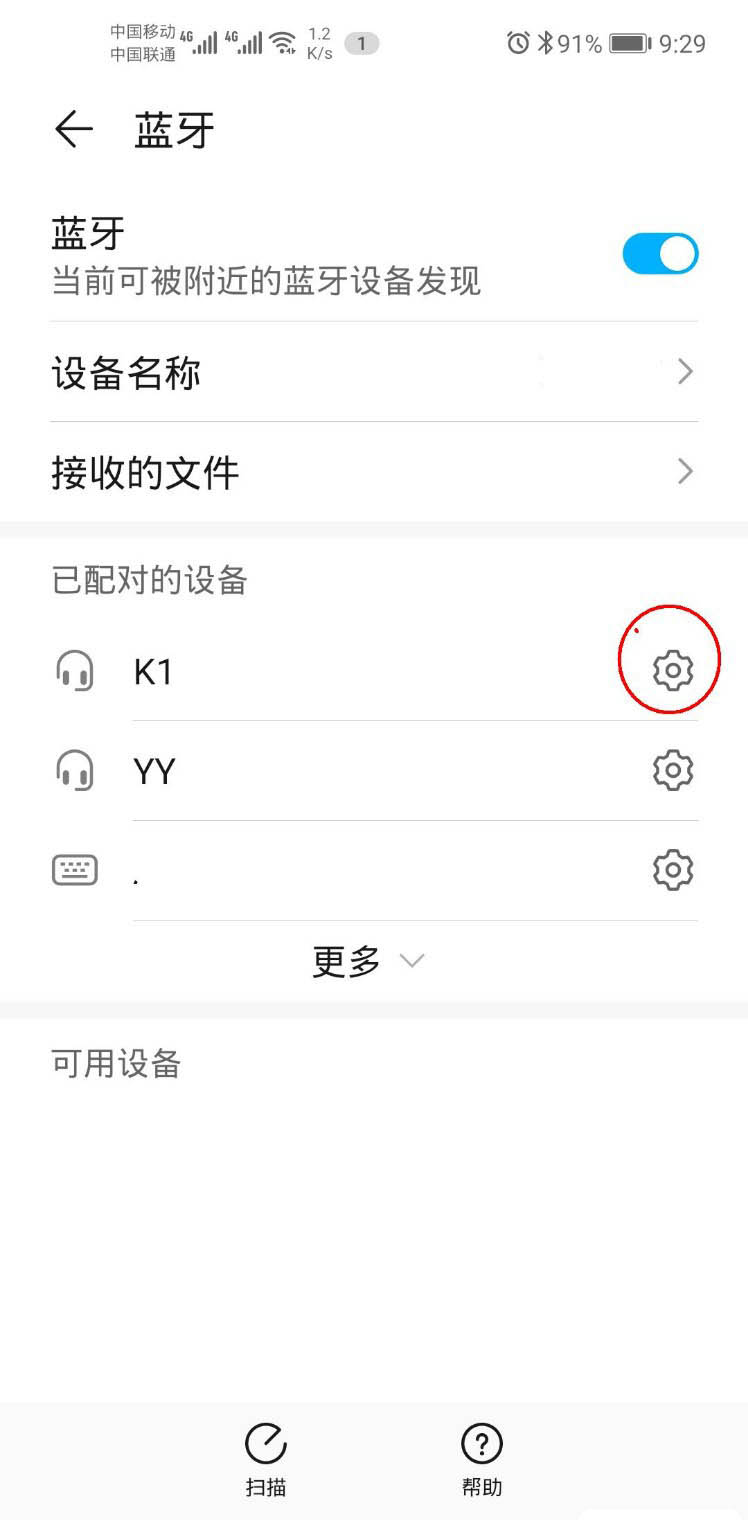Tap the headphone icon next to K1
Viewport: 748px width, 1520px height.
[x=75, y=671]
